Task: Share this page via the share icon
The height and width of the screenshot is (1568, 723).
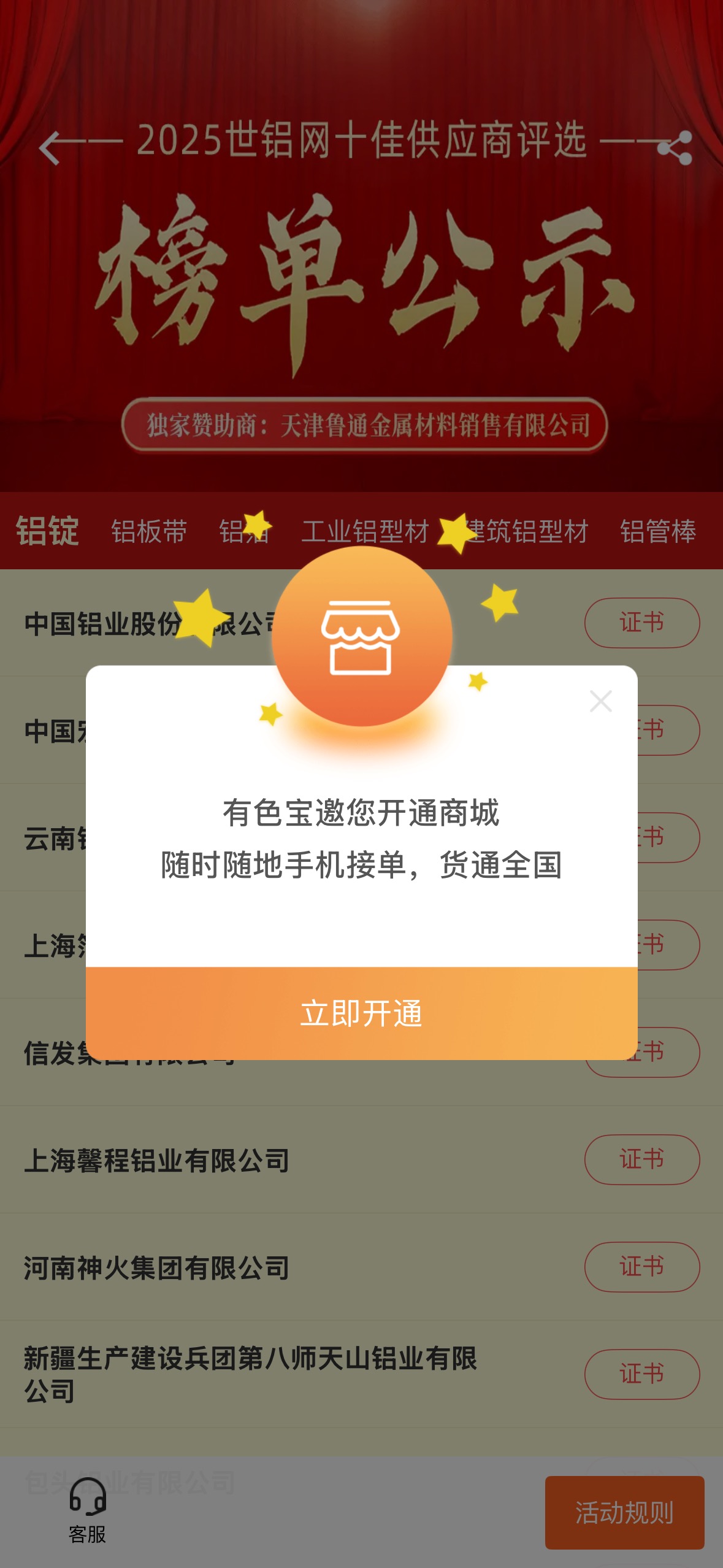Action: (x=676, y=148)
